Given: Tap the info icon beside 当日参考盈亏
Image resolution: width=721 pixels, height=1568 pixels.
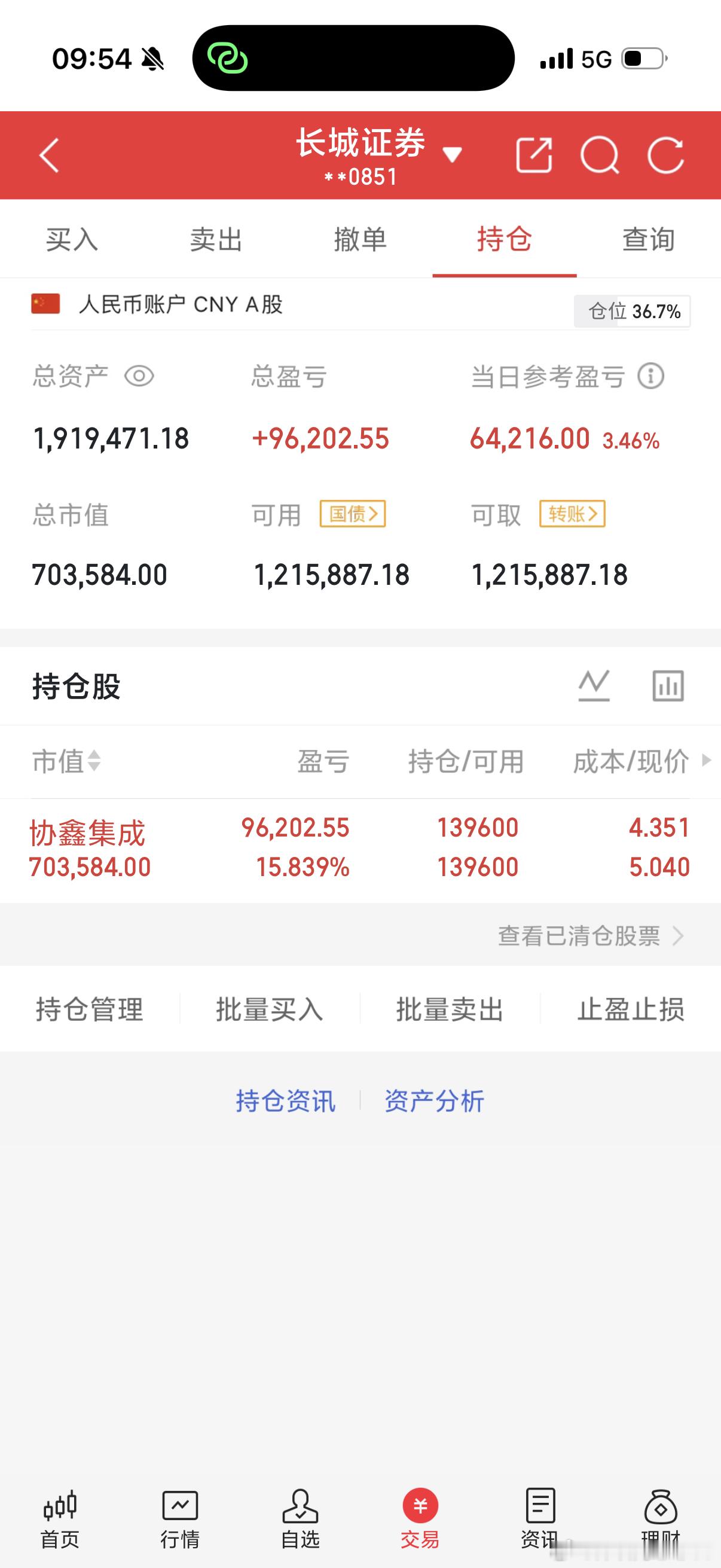Looking at the screenshot, I should coord(651,376).
